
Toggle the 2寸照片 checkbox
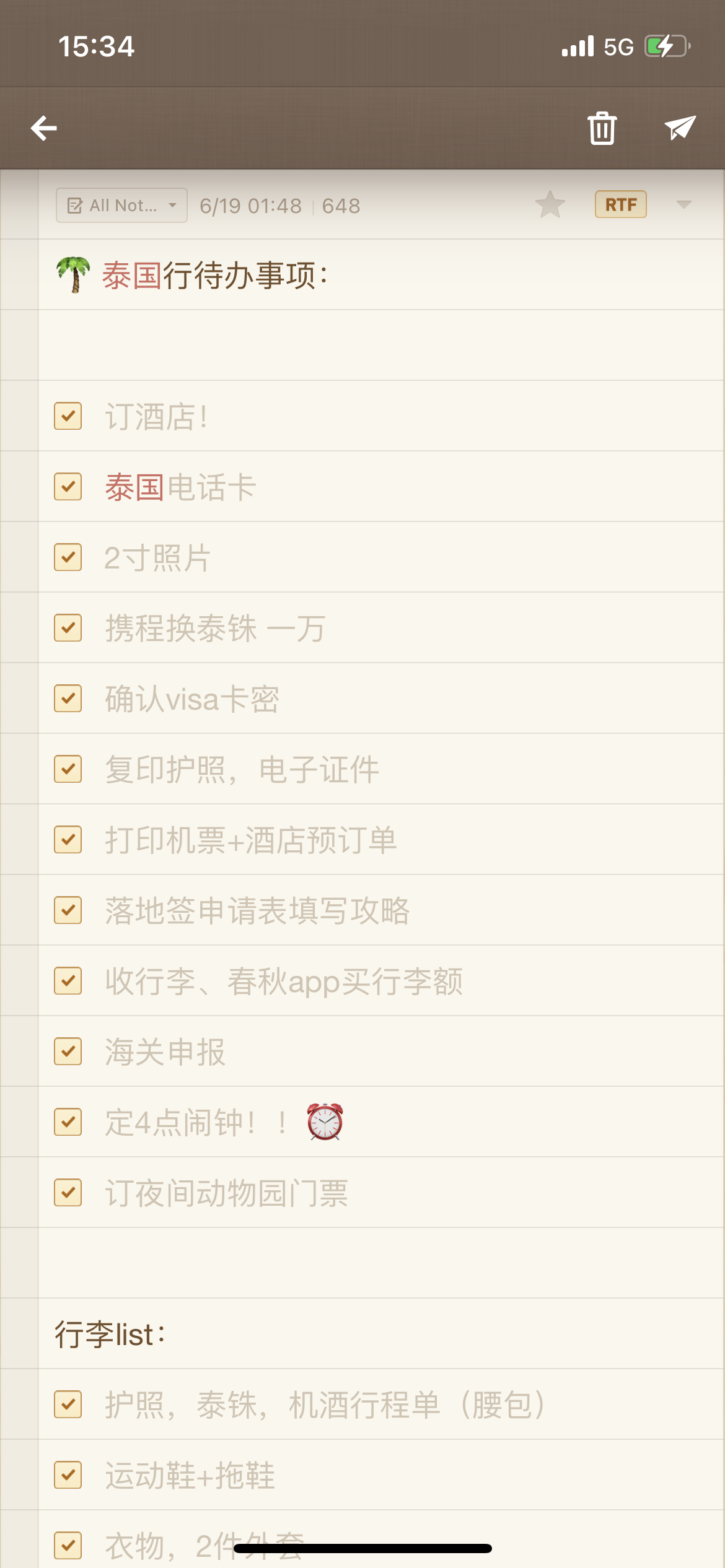68,557
